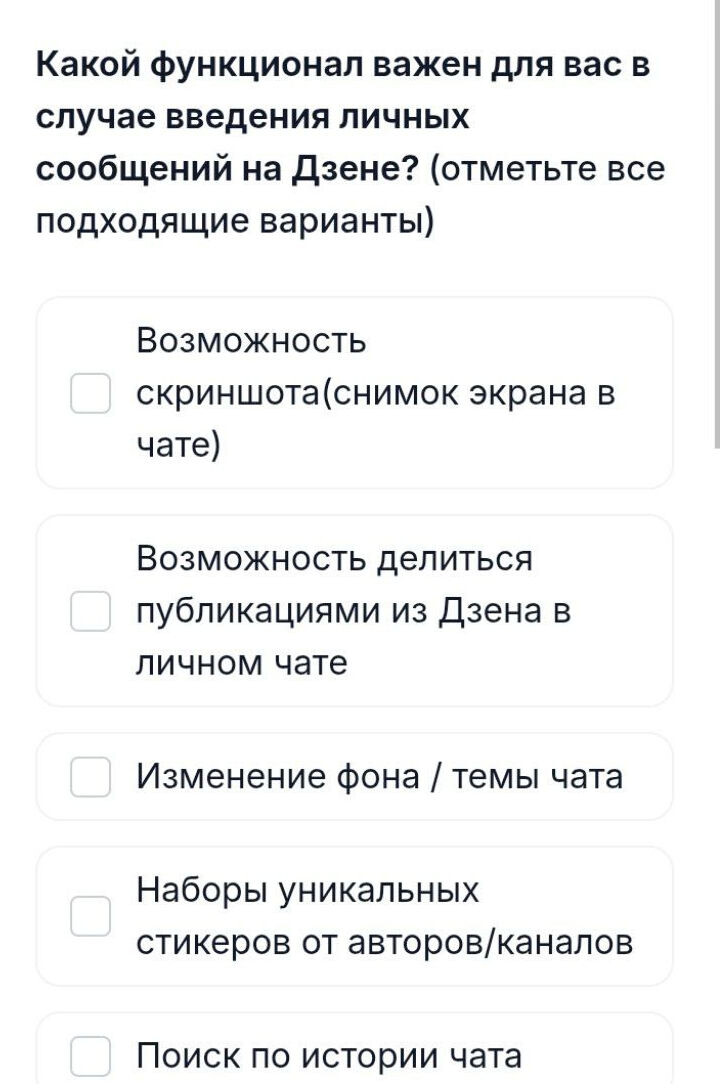Click the second answer option card

tap(355, 607)
